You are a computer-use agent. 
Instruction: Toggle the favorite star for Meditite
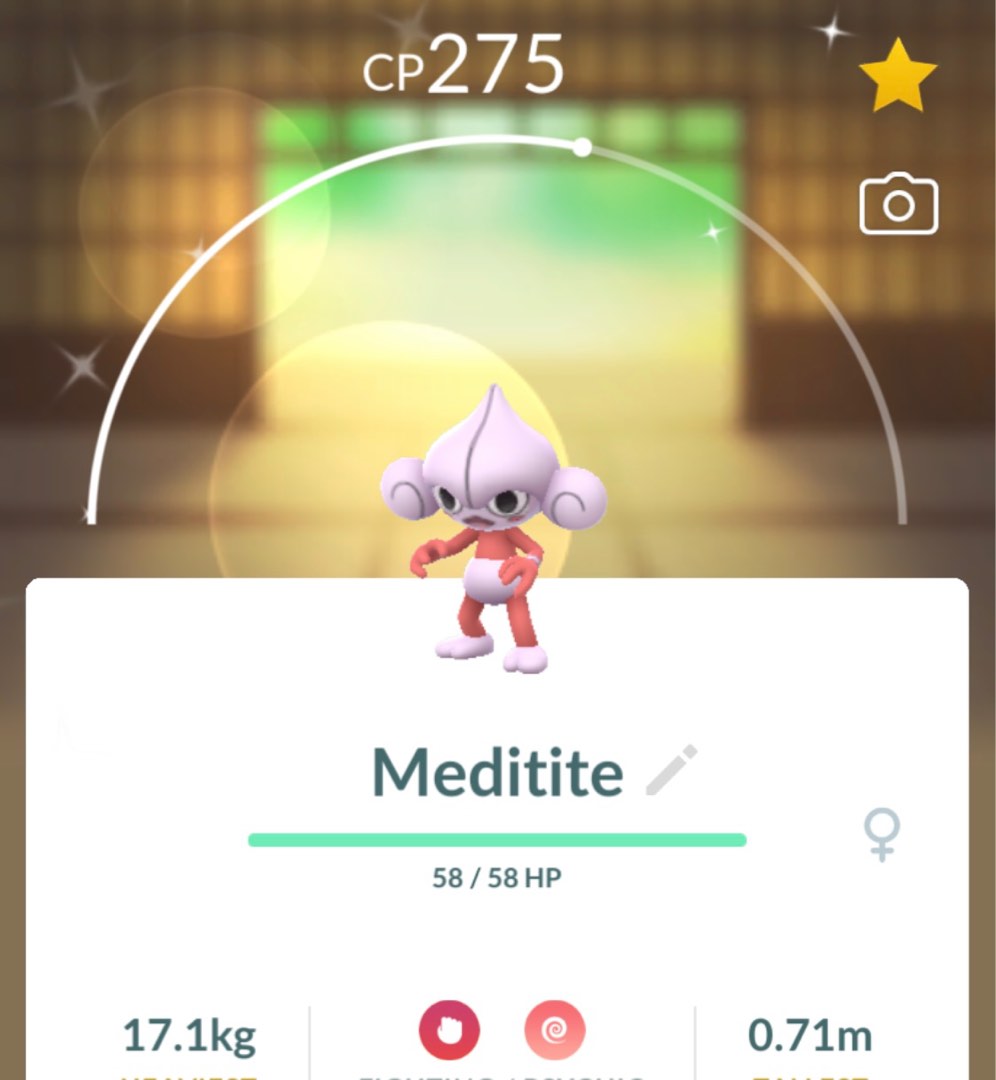click(899, 72)
